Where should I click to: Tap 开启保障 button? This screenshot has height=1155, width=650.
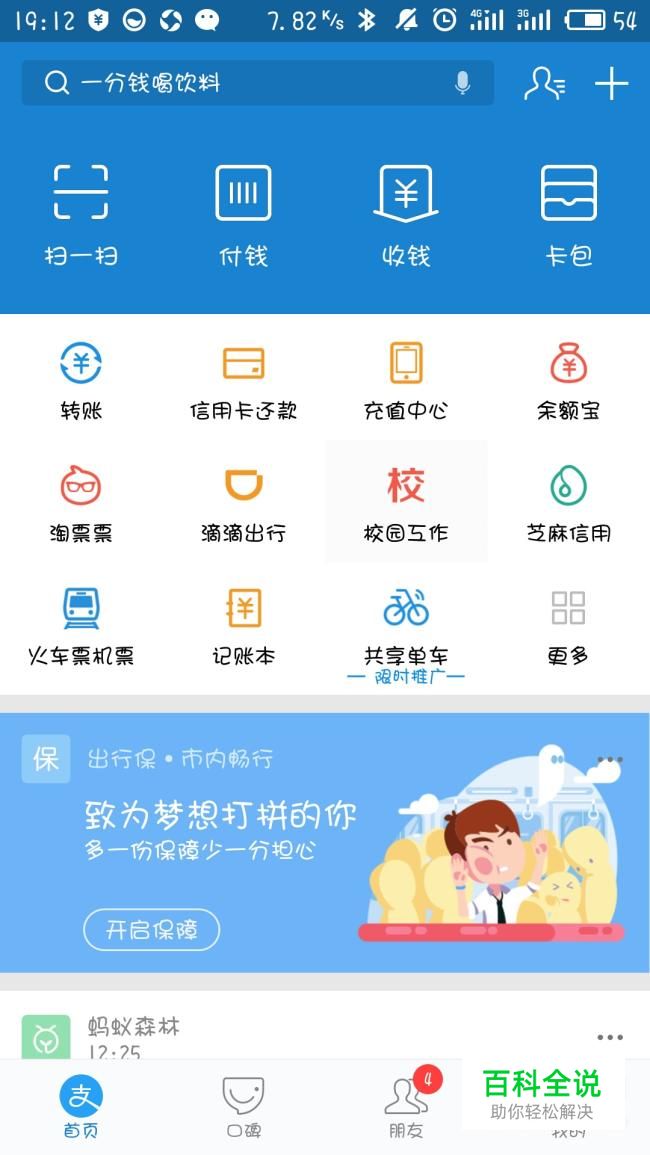(x=151, y=930)
